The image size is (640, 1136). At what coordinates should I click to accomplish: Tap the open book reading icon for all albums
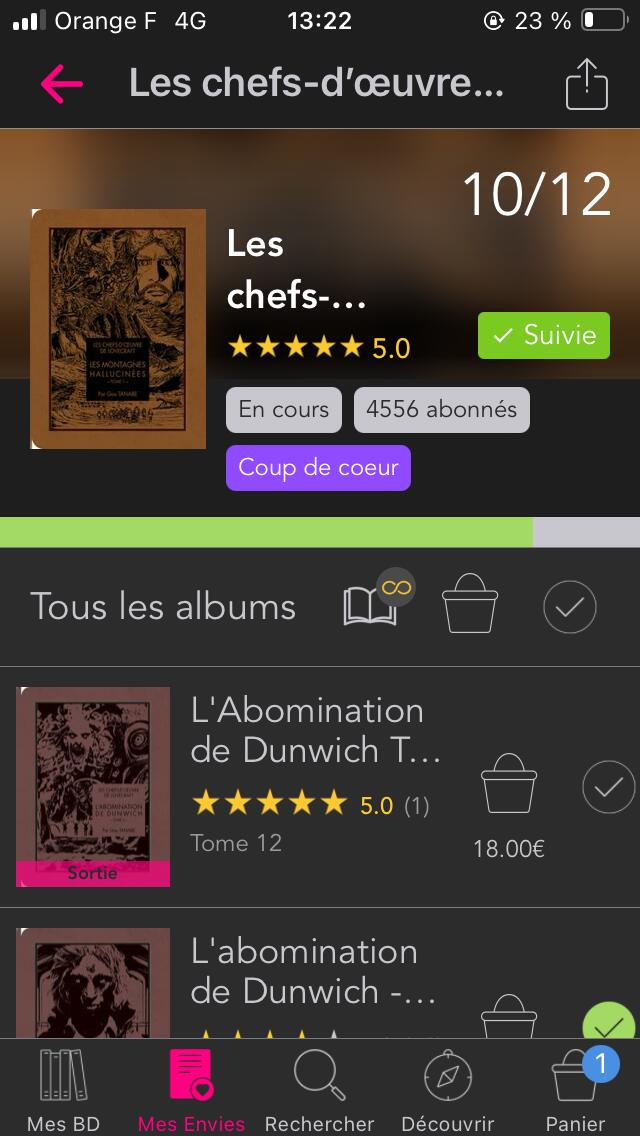pyautogui.click(x=371, y=606)
